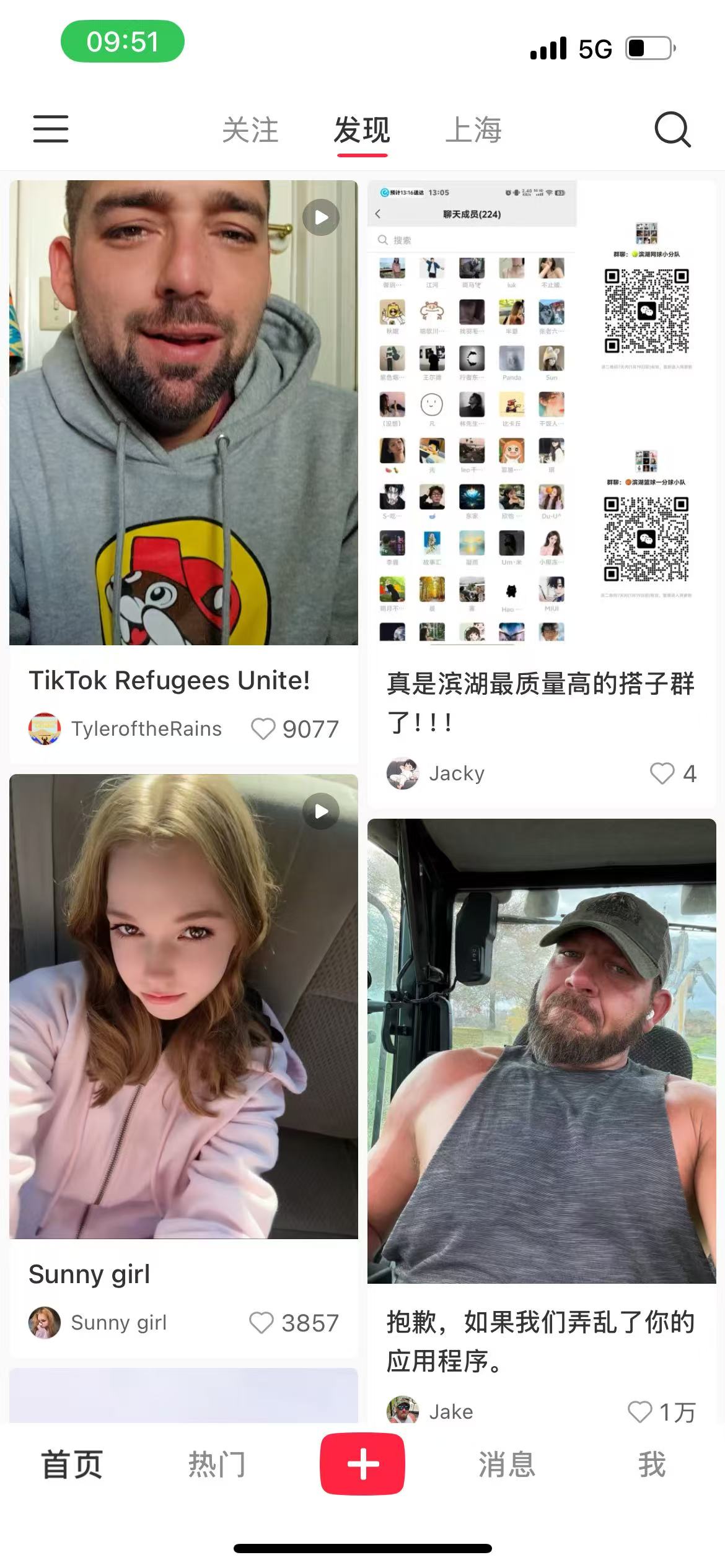Screen dimensions: 725x1568
Task: Open the Sunny girl video post
Action: pos(183,1006)
